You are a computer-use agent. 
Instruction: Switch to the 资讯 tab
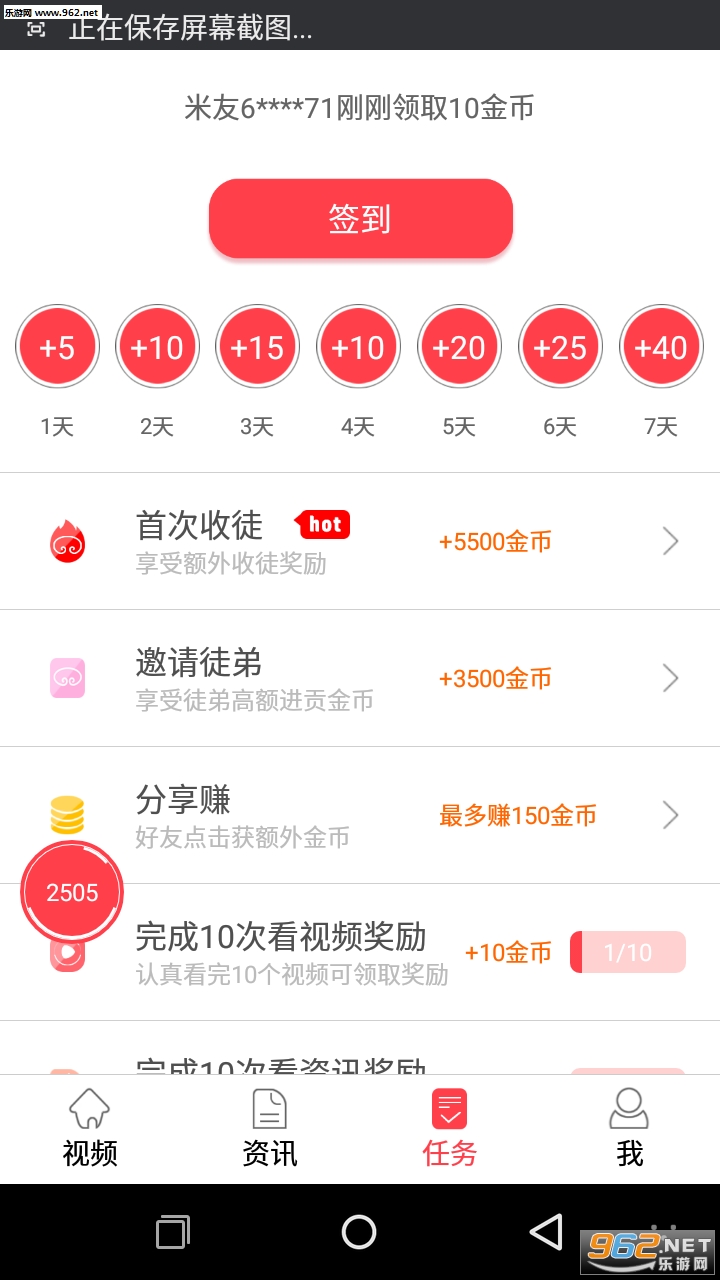pos(270,1129)
